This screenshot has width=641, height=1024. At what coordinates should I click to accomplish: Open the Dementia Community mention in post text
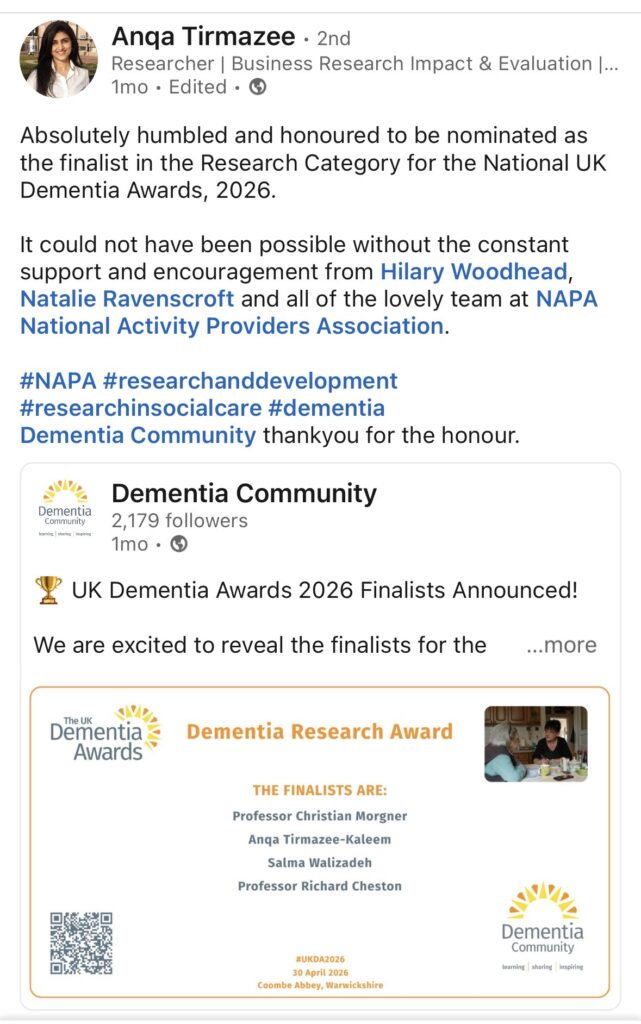click(138, 435)
